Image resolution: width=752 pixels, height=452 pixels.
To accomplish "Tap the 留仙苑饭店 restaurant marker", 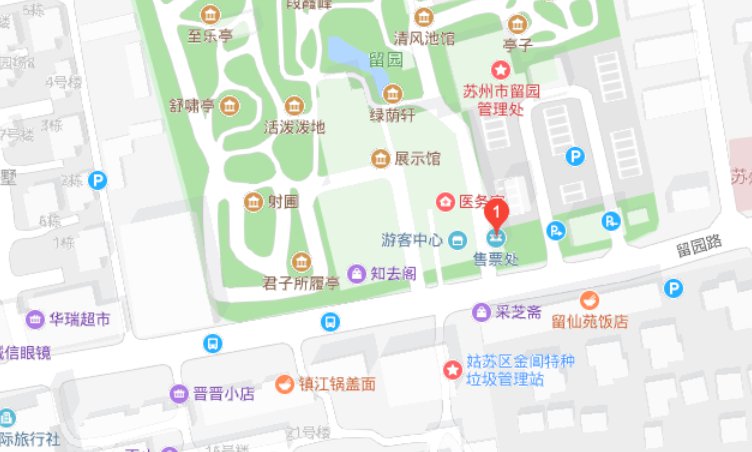I will coord(589,300).
